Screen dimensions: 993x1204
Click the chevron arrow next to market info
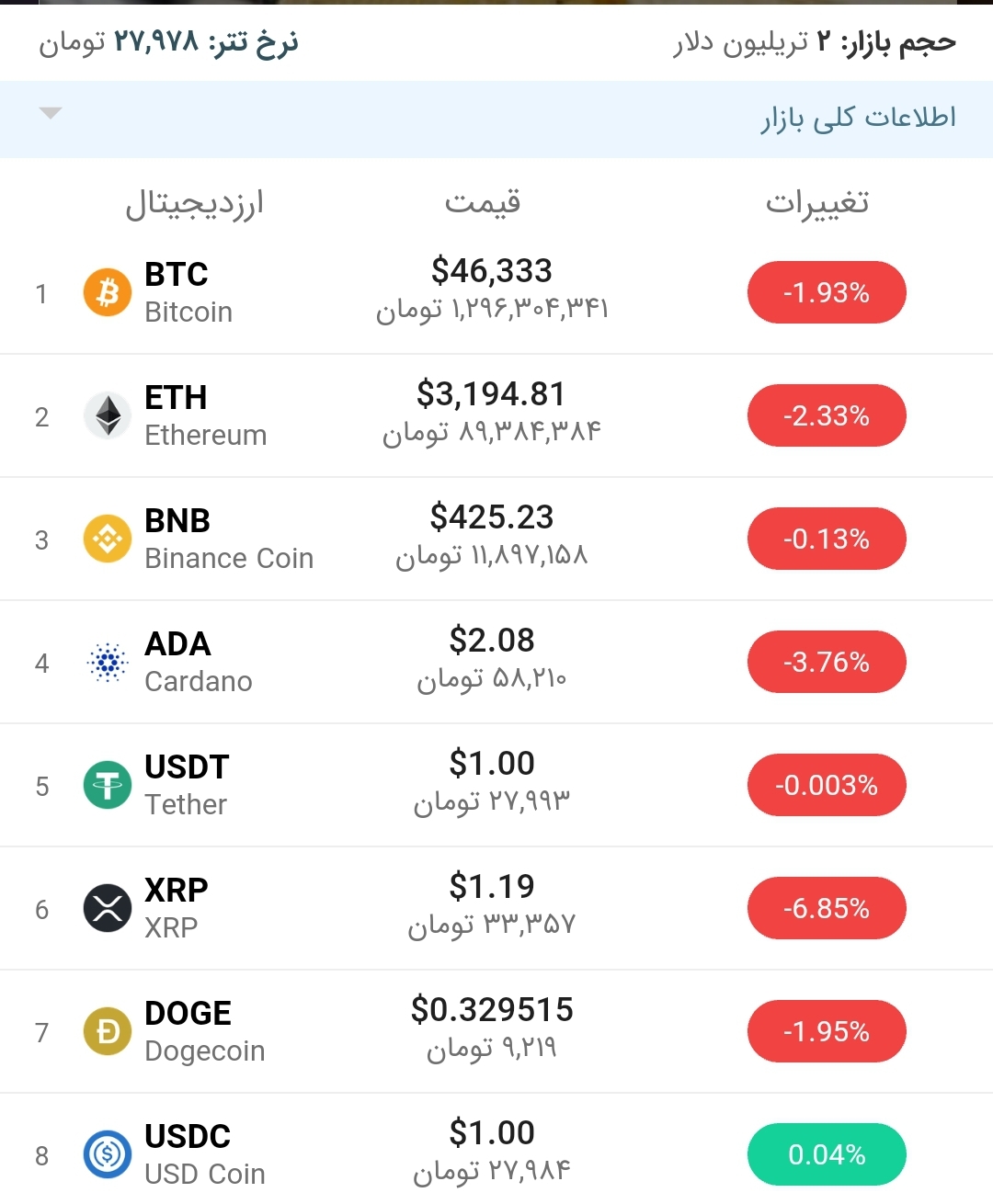[x=51, y=113]
